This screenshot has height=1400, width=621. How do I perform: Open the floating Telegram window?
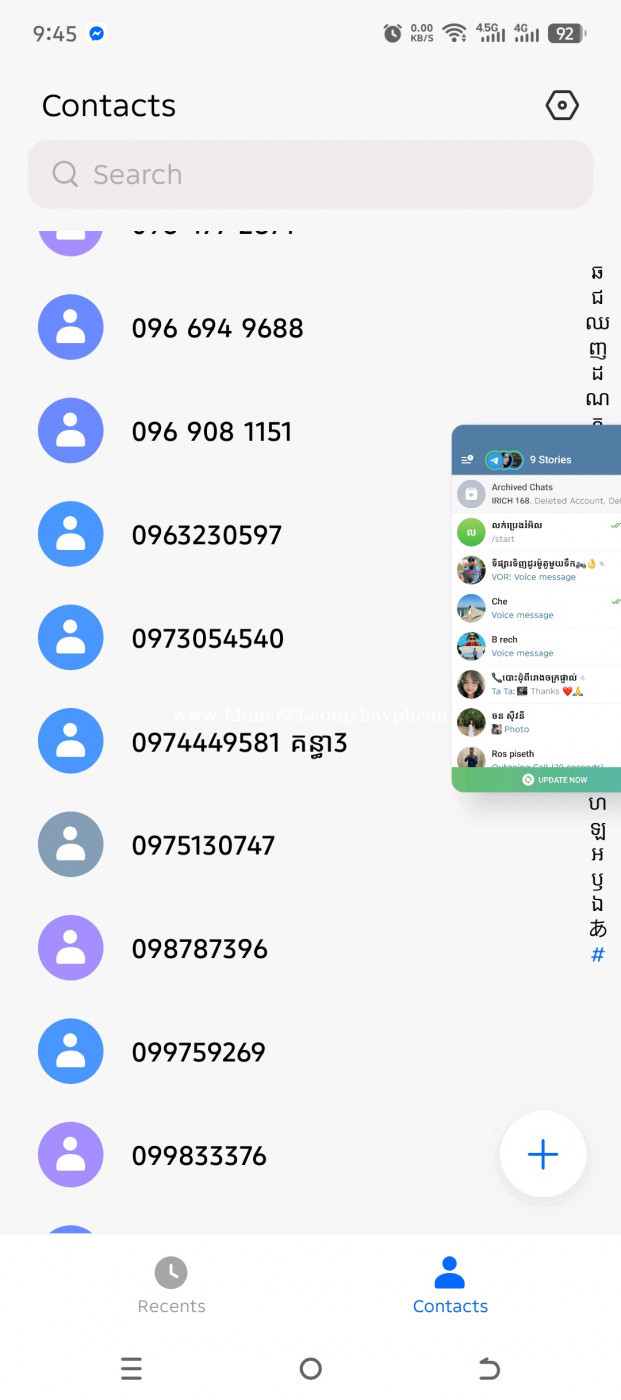point(537,608)
